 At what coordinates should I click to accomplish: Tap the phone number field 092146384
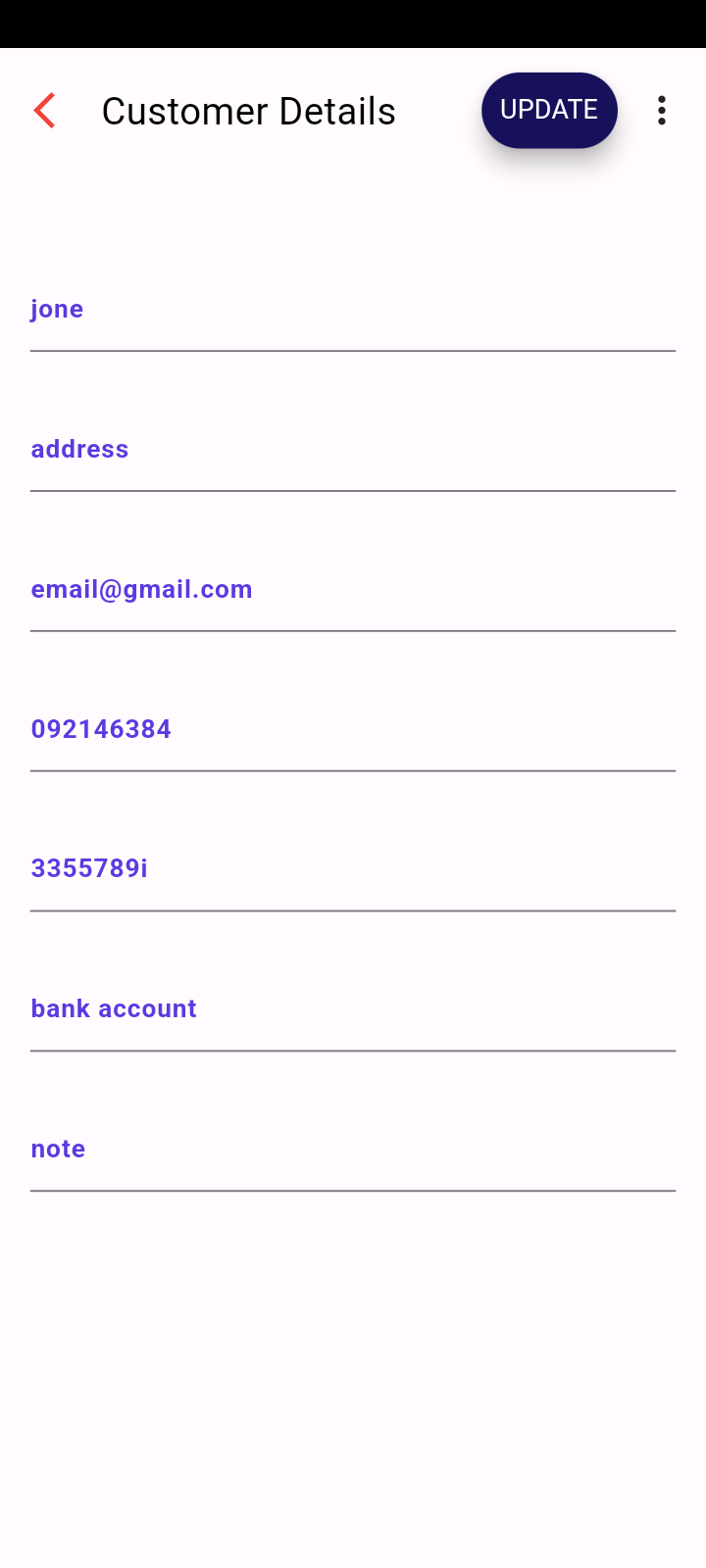pyautogui.click(x=353, y=730)
